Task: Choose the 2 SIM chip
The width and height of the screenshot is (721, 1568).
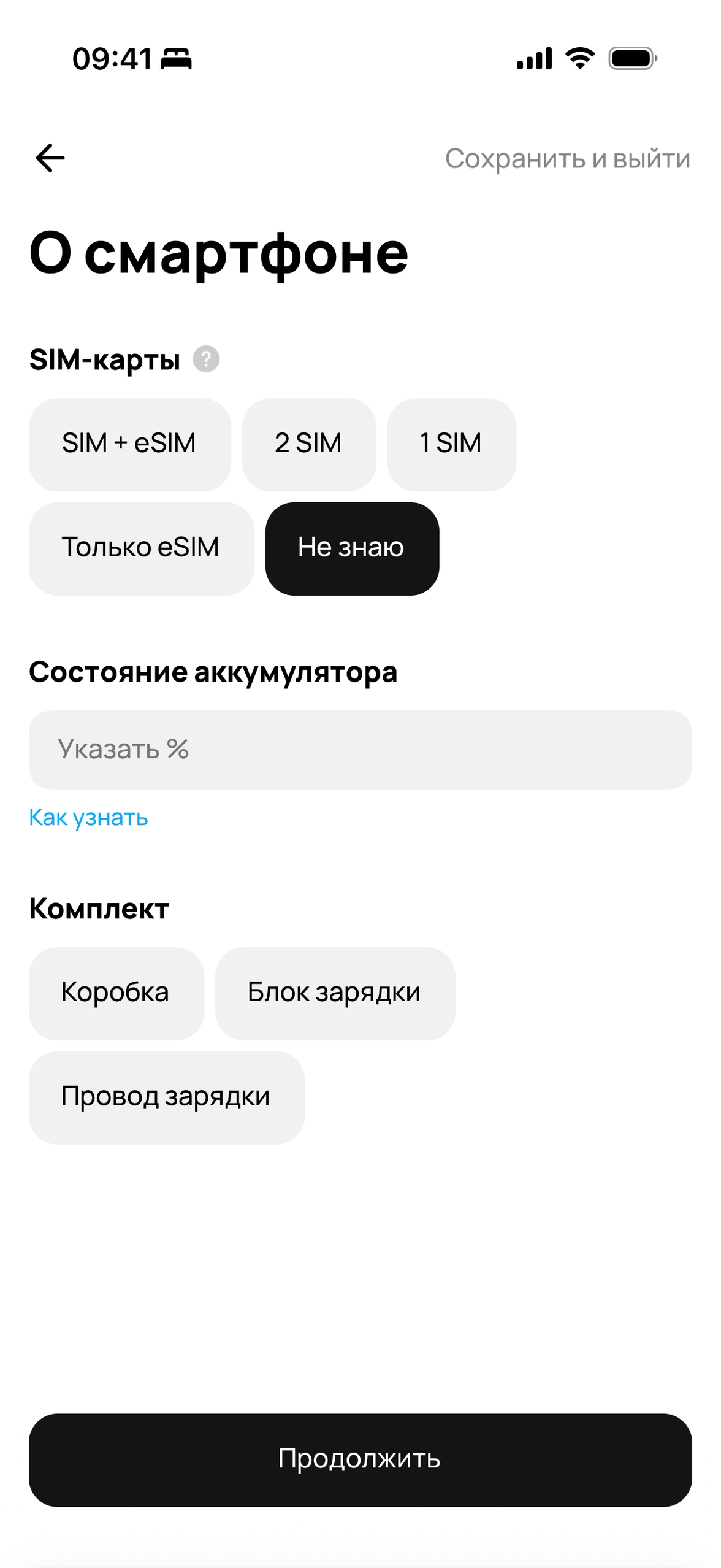Action: (308, 444)
